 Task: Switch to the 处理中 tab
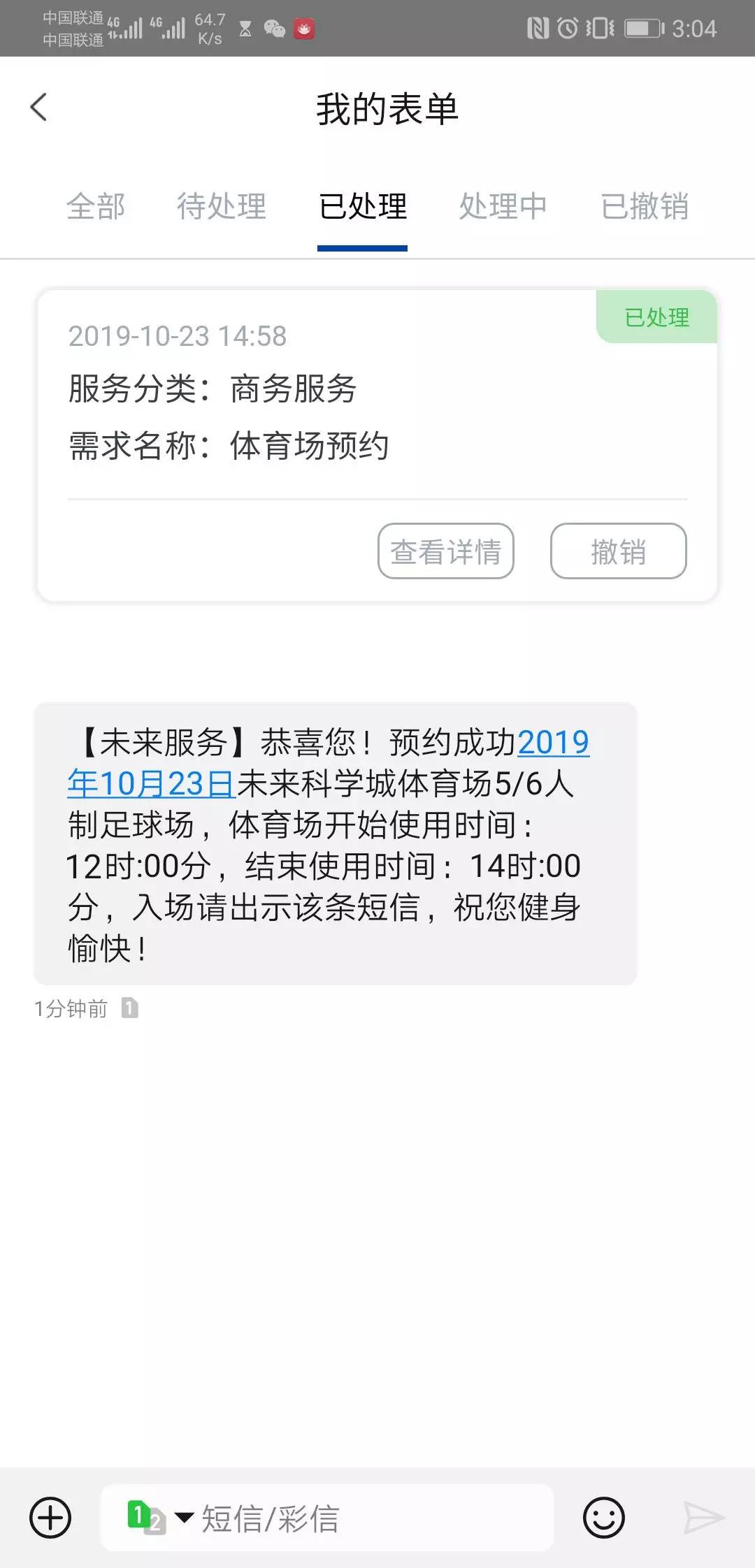coord(501,208)
